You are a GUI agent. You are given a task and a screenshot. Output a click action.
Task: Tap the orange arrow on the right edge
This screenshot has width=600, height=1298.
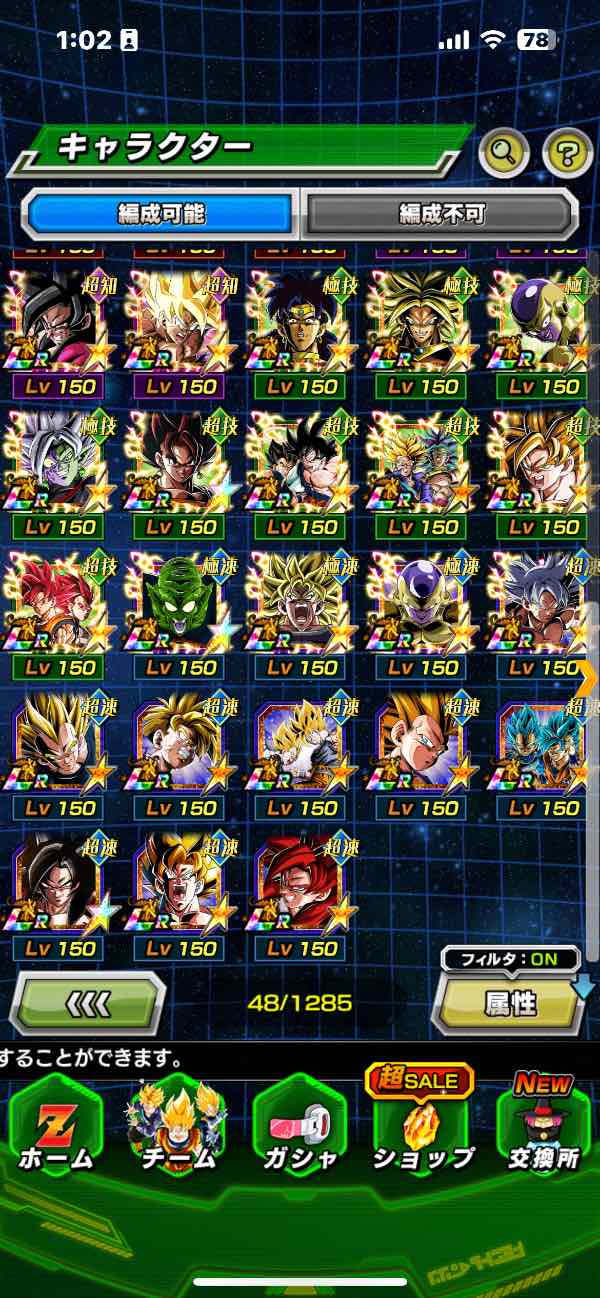coord(588,677)
